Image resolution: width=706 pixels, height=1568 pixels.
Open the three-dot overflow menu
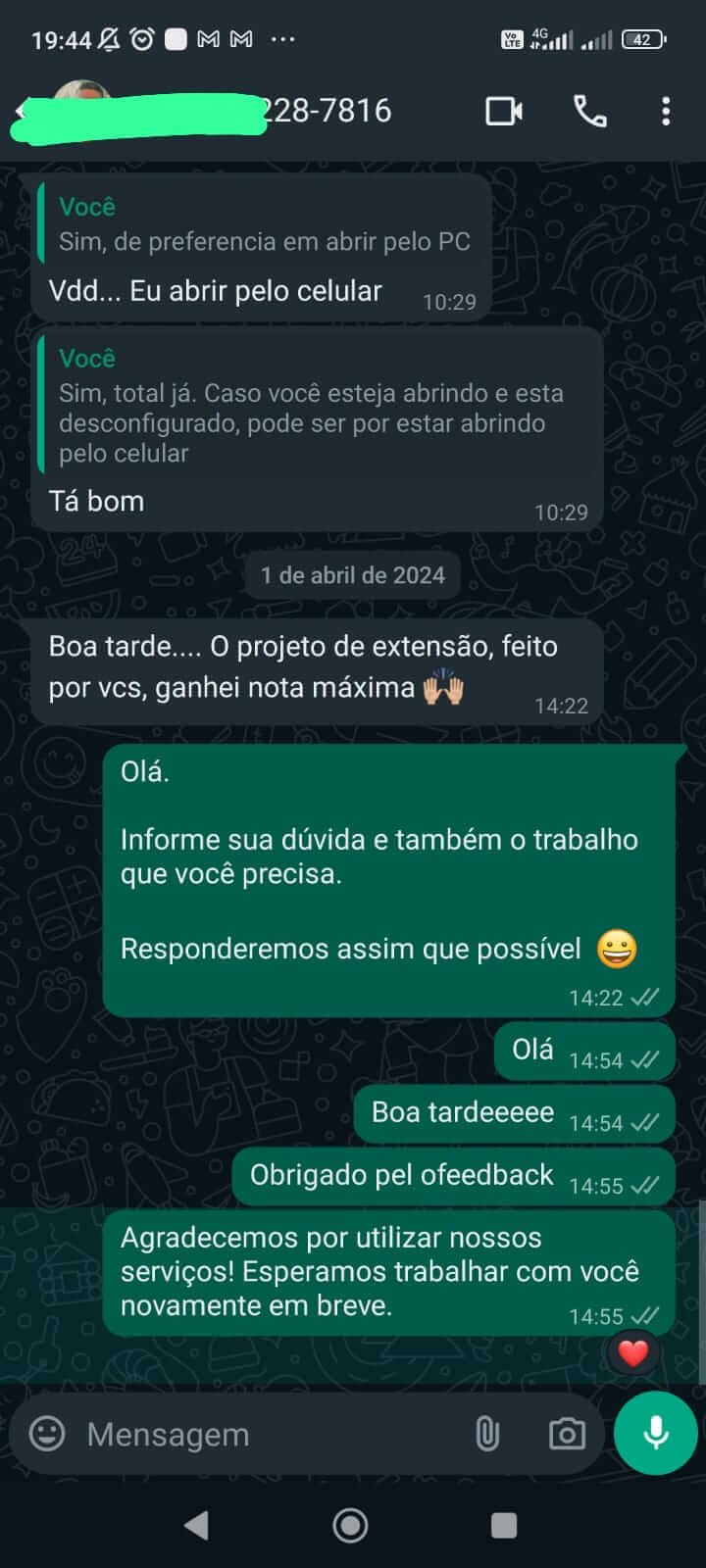[x=666, y=111]
